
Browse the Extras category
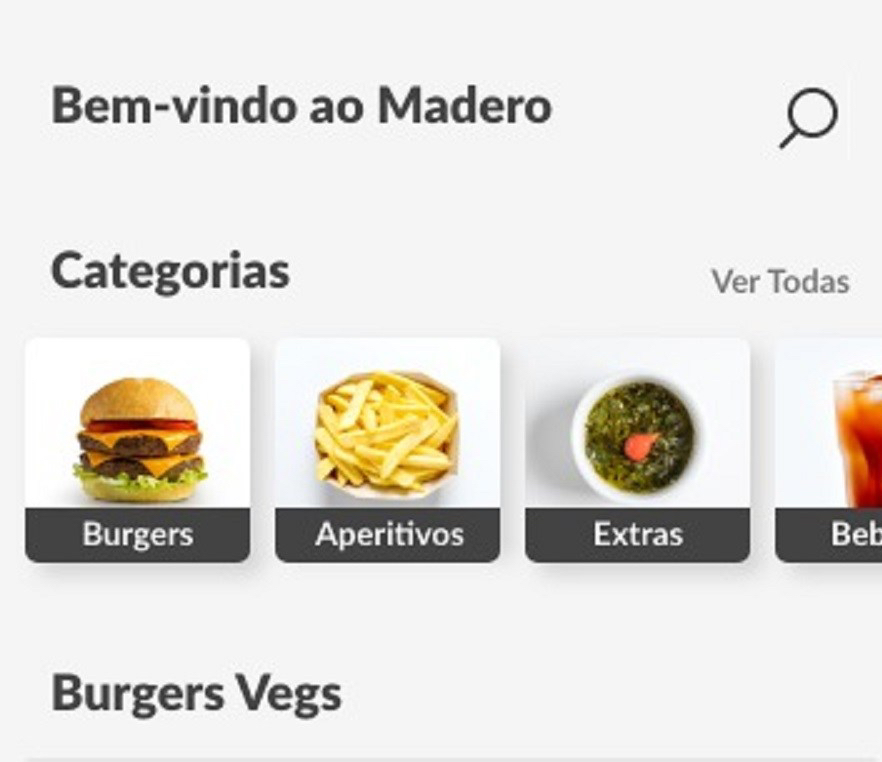coord(638,450)
